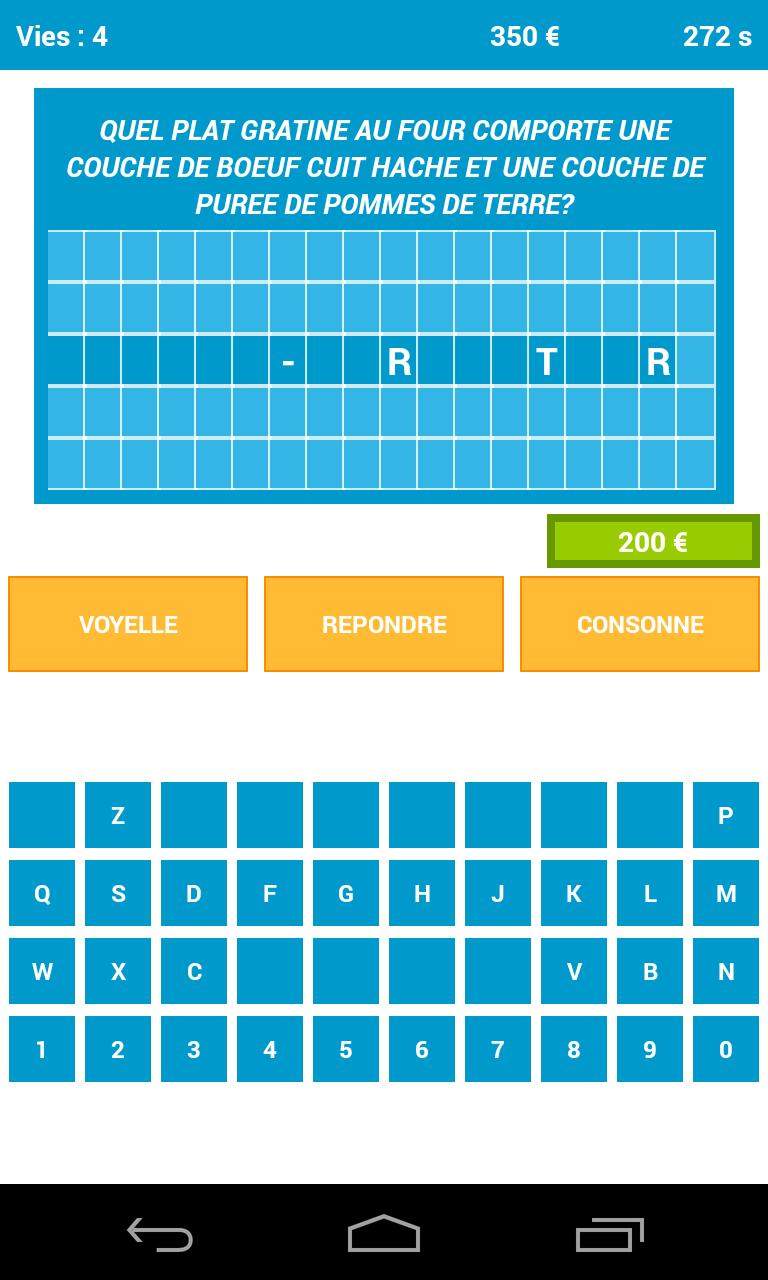Select the letter P on the keyboard
This screenshot has width=768, height=1280.
coord(725,815)
